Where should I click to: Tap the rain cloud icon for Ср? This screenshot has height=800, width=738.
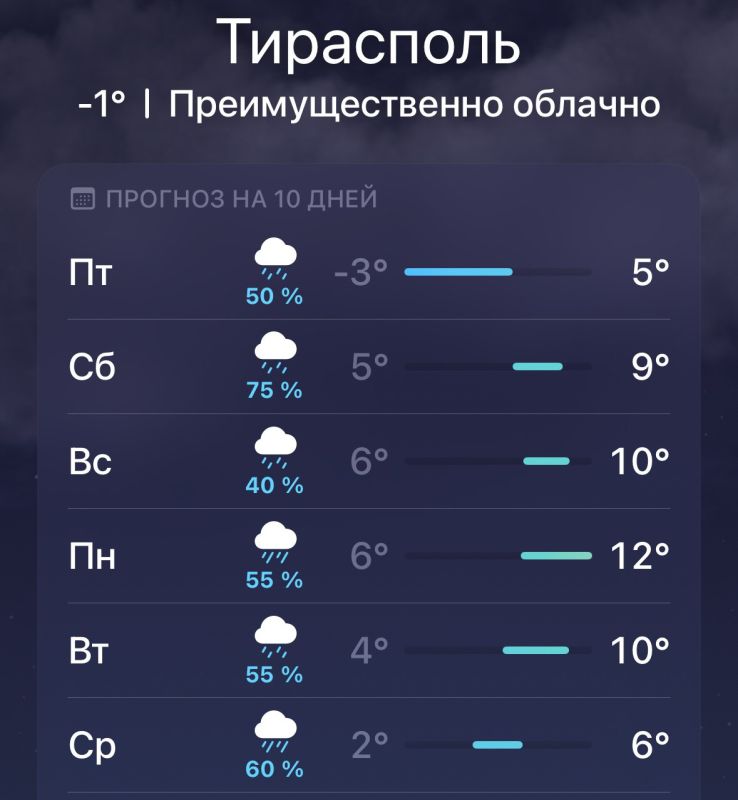click(275, 733)
